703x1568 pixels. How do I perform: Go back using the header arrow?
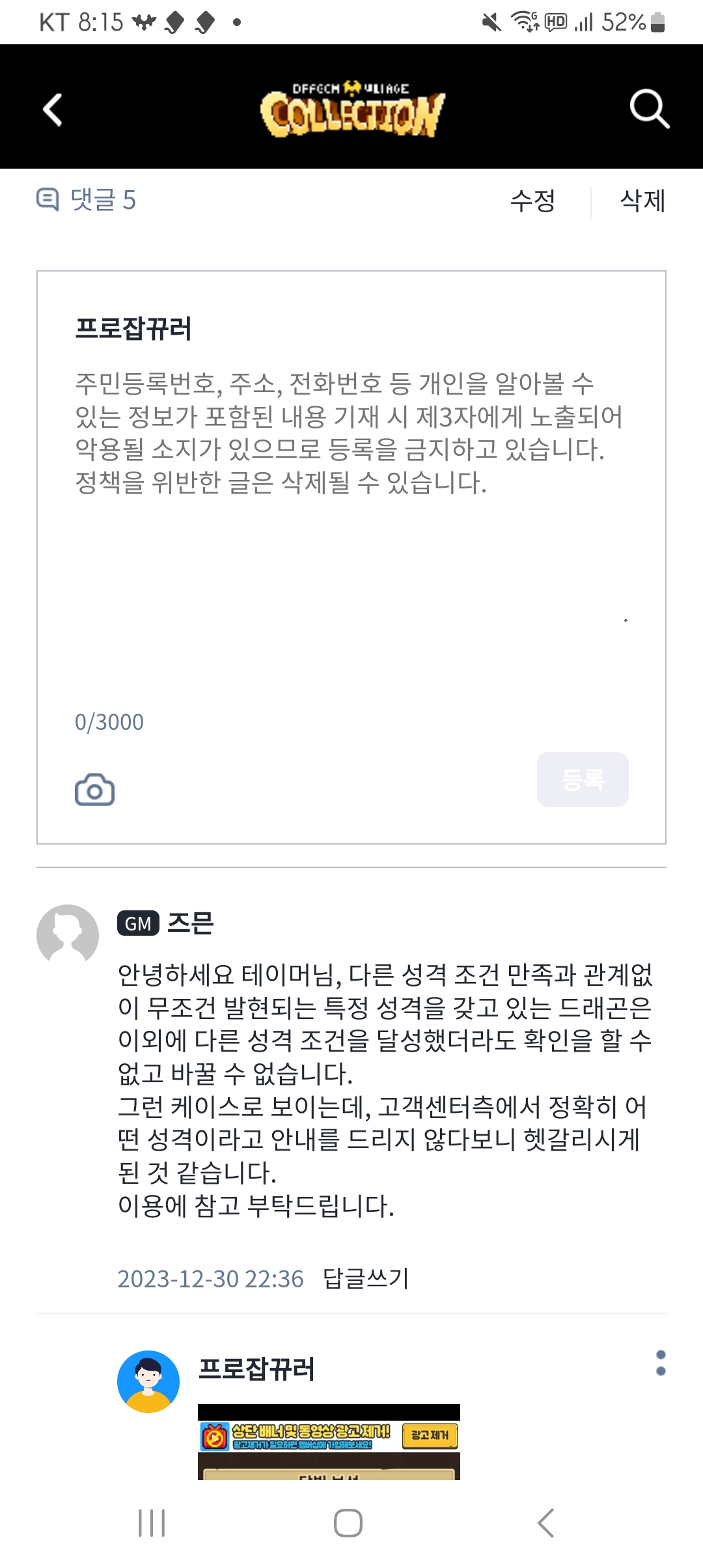tap(53, 109)
